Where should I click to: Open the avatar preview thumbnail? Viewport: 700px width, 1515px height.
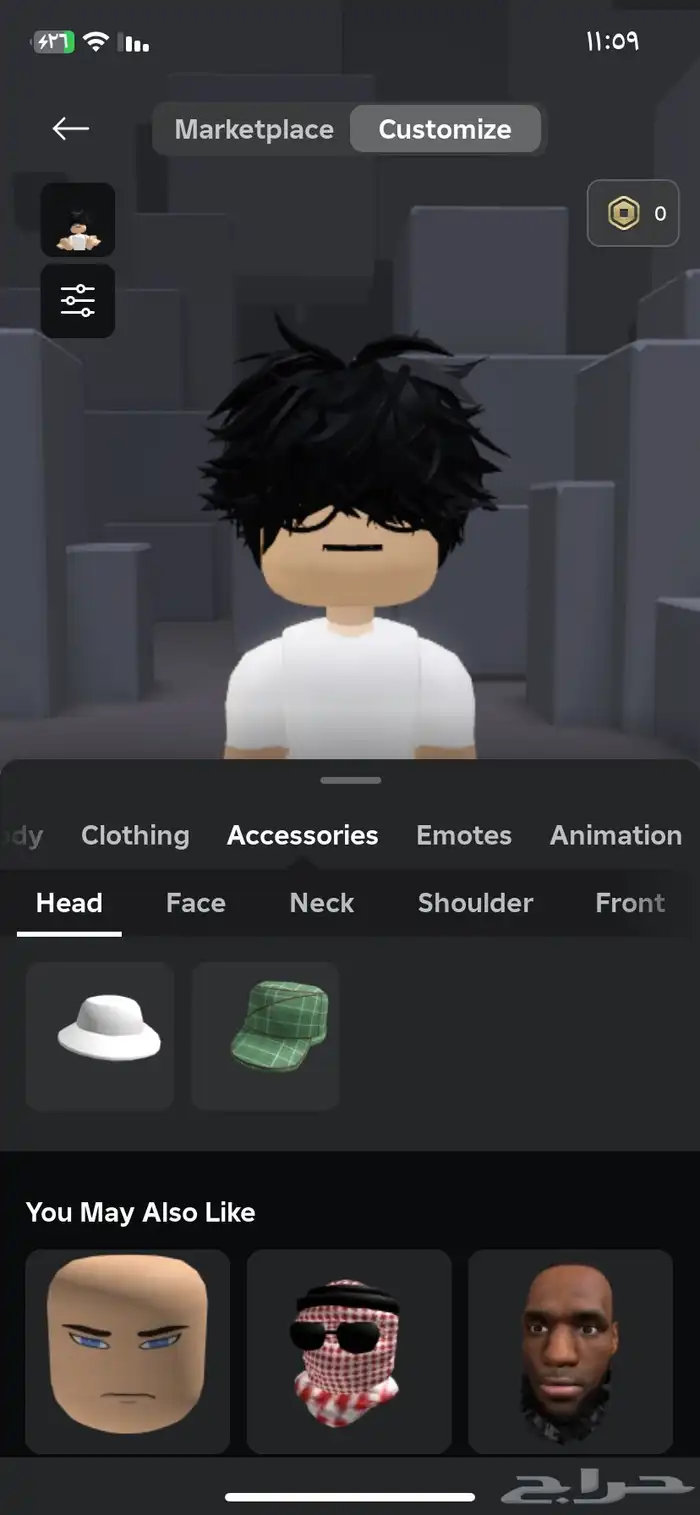click(x=78, y=220)
